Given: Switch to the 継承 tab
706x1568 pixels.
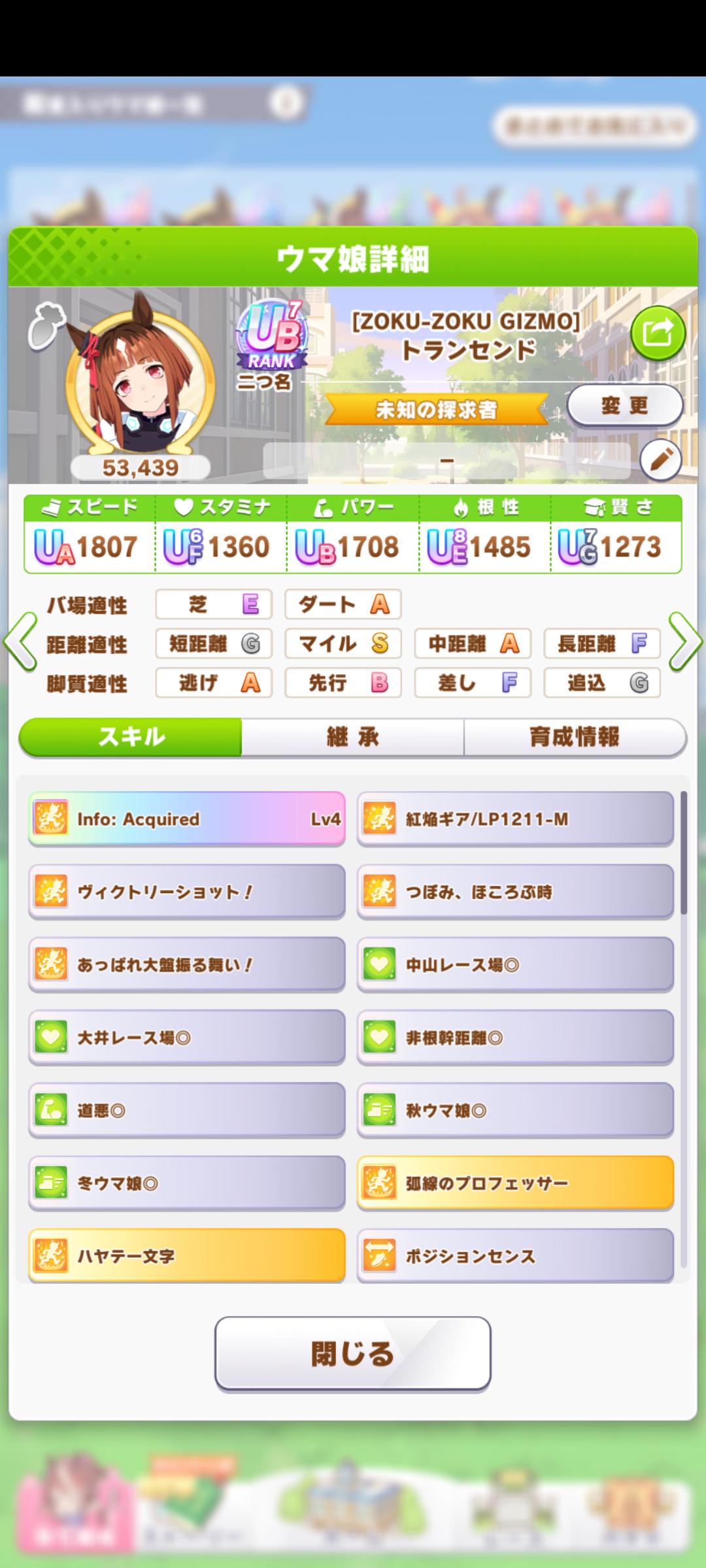Looking at the screenshot, I should pos(352,738).
